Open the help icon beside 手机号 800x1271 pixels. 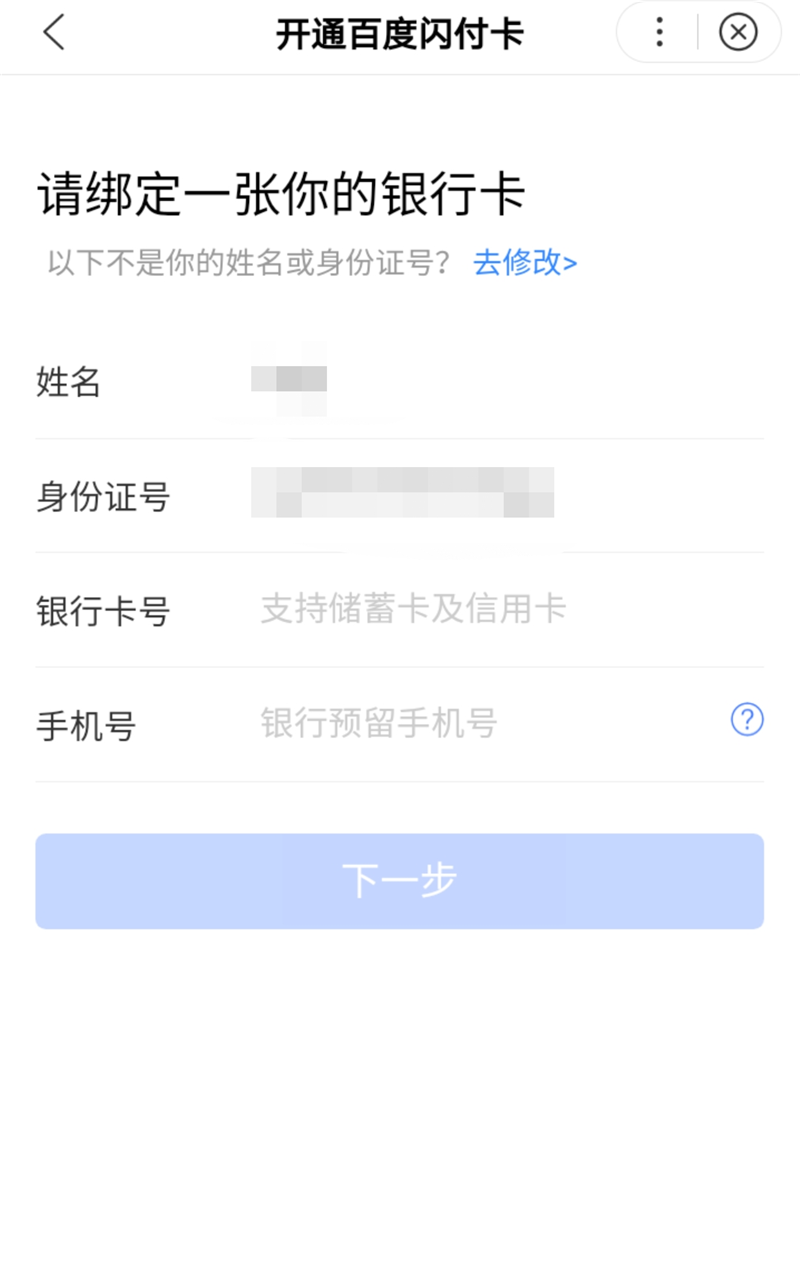[x=747, y=719]
